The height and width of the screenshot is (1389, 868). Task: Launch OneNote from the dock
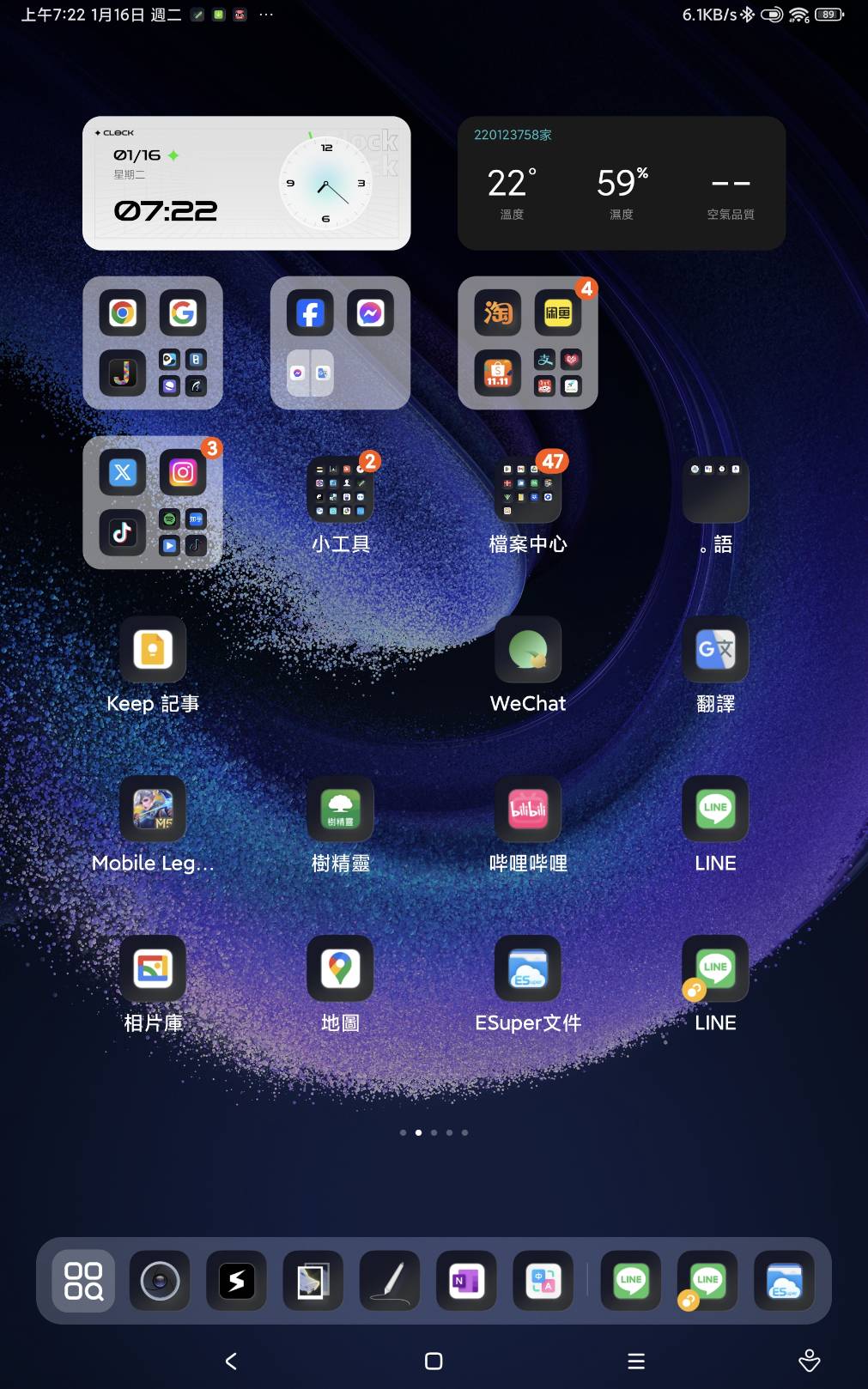tap(466, 1281)
